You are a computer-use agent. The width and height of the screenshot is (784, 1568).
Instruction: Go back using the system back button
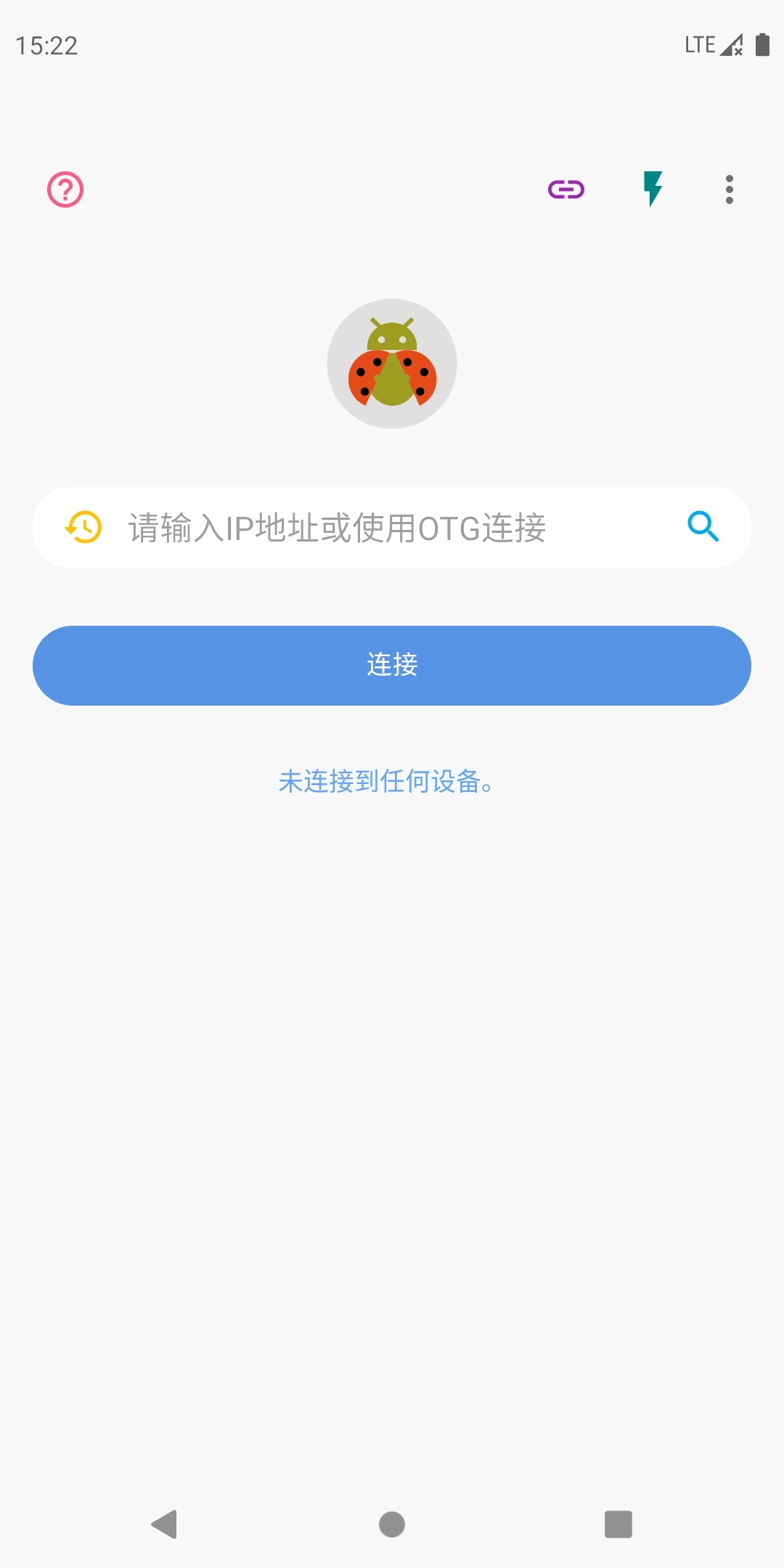pos(165,1524)
